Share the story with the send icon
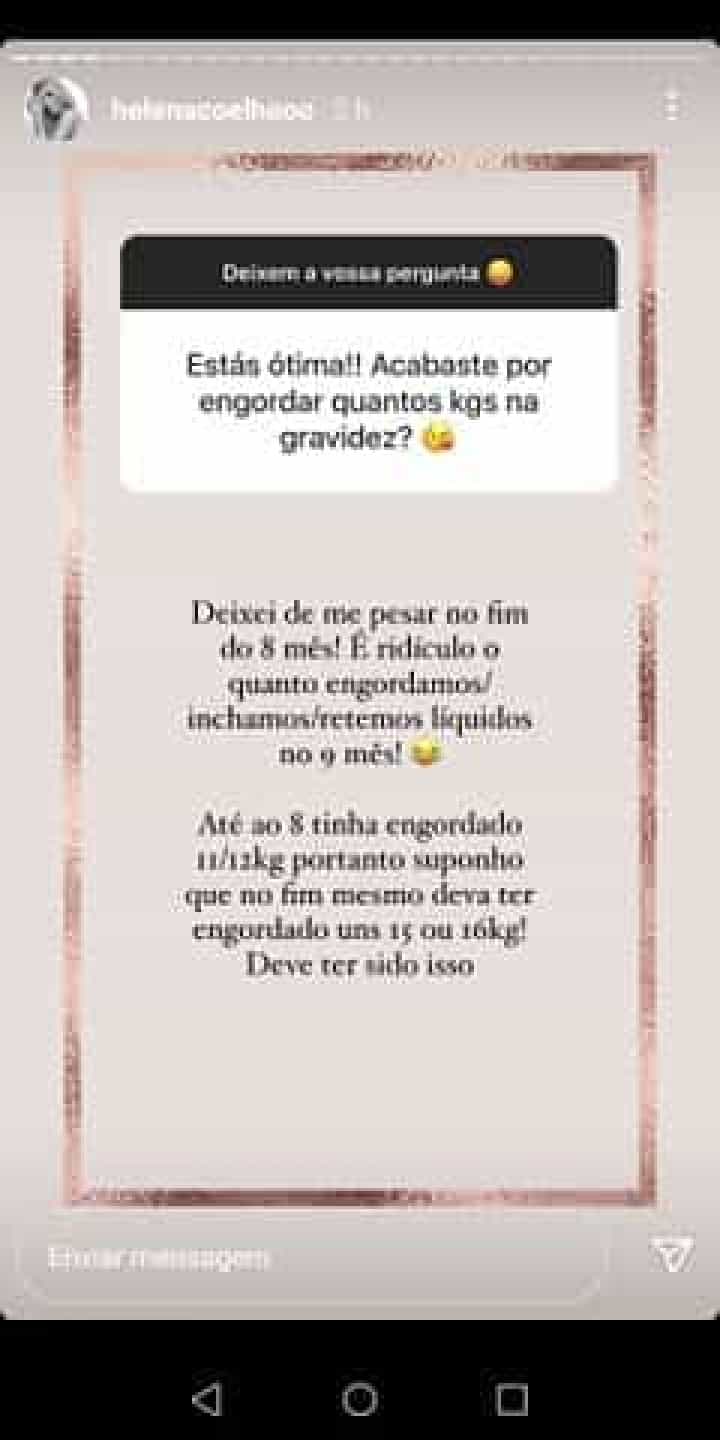 [x=672, y=1254]
